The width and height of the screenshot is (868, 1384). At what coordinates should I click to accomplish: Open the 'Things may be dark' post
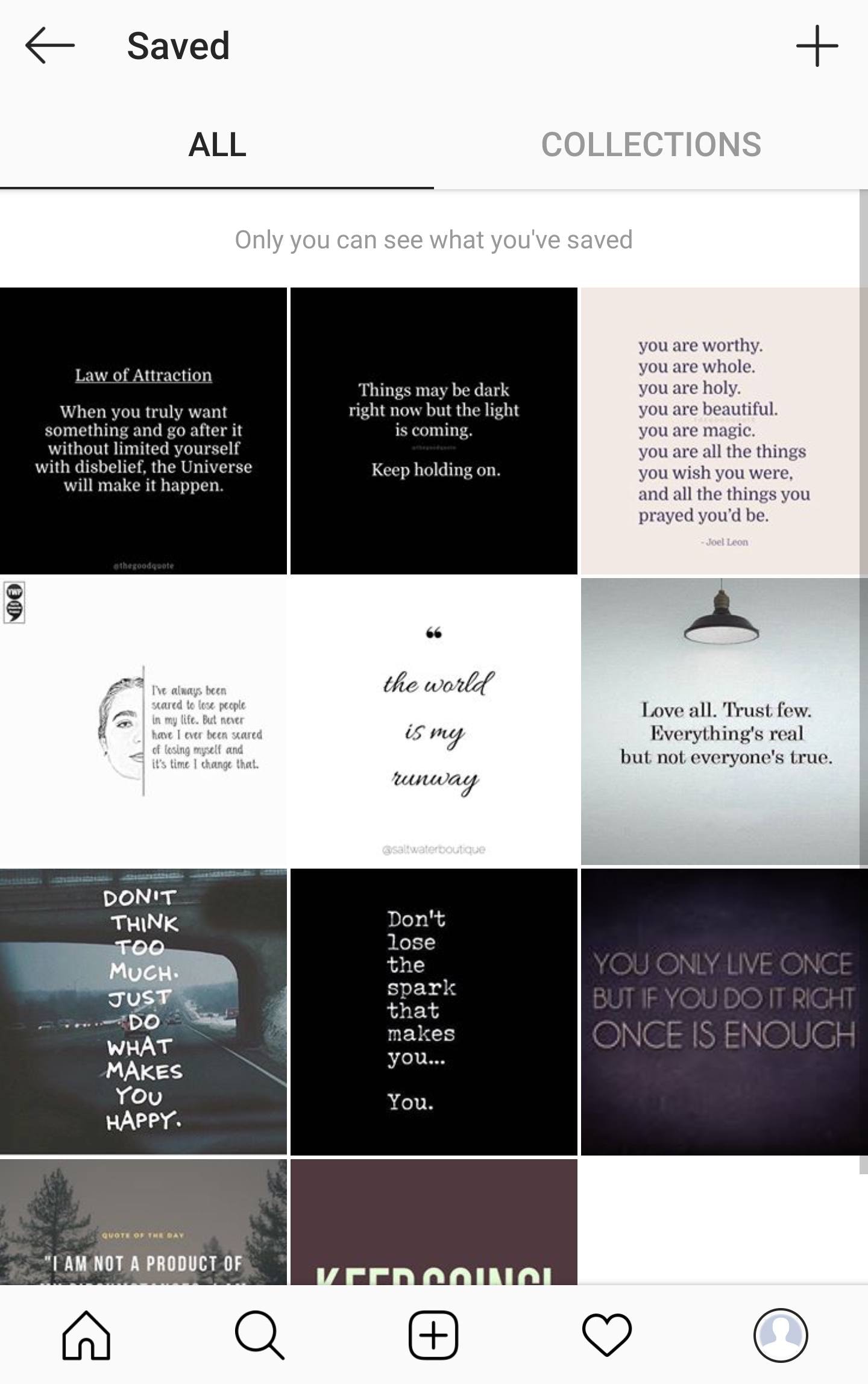pos(434,430)
